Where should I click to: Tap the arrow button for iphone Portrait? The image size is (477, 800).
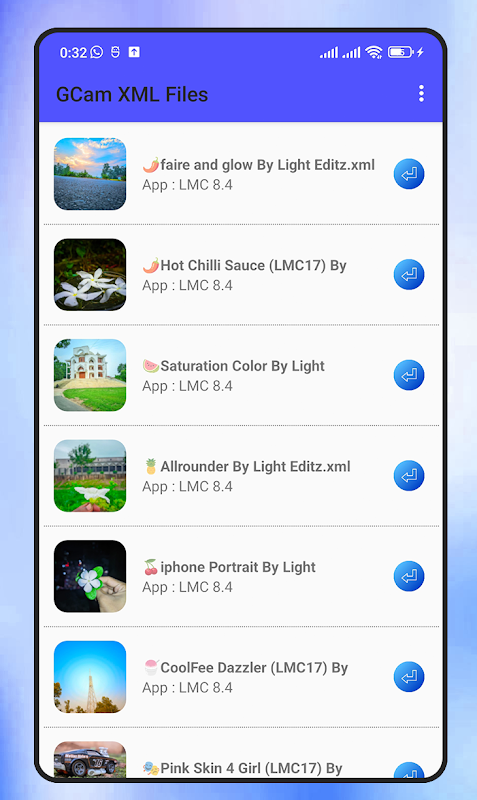[409, 576]
